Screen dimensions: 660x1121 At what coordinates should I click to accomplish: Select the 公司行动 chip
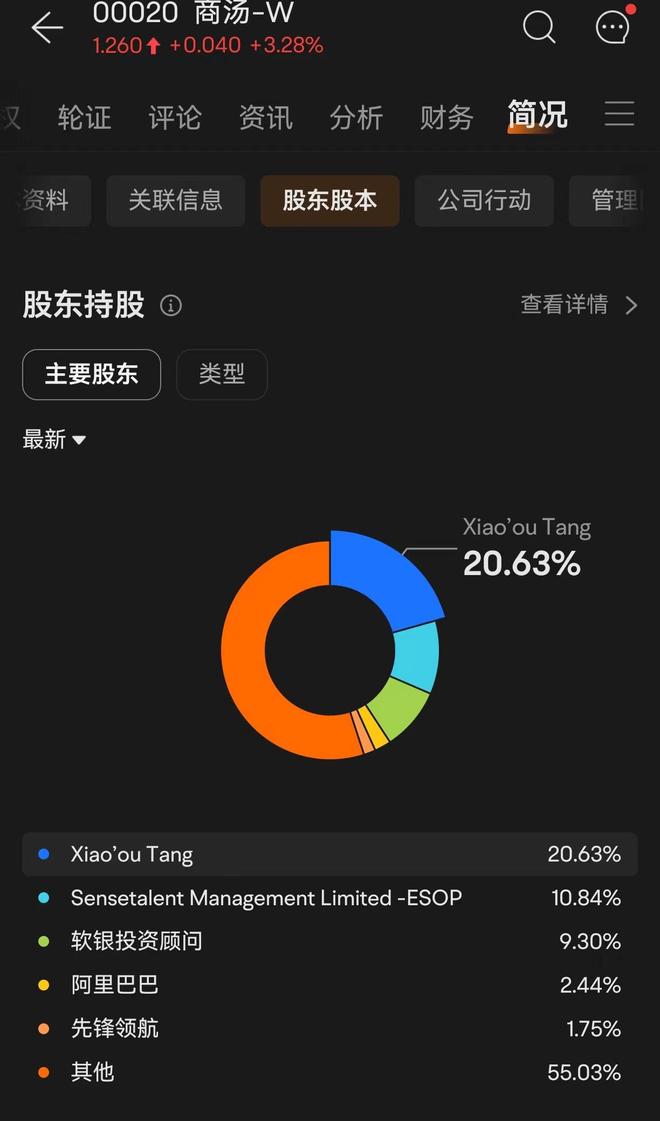click(484, 201)
